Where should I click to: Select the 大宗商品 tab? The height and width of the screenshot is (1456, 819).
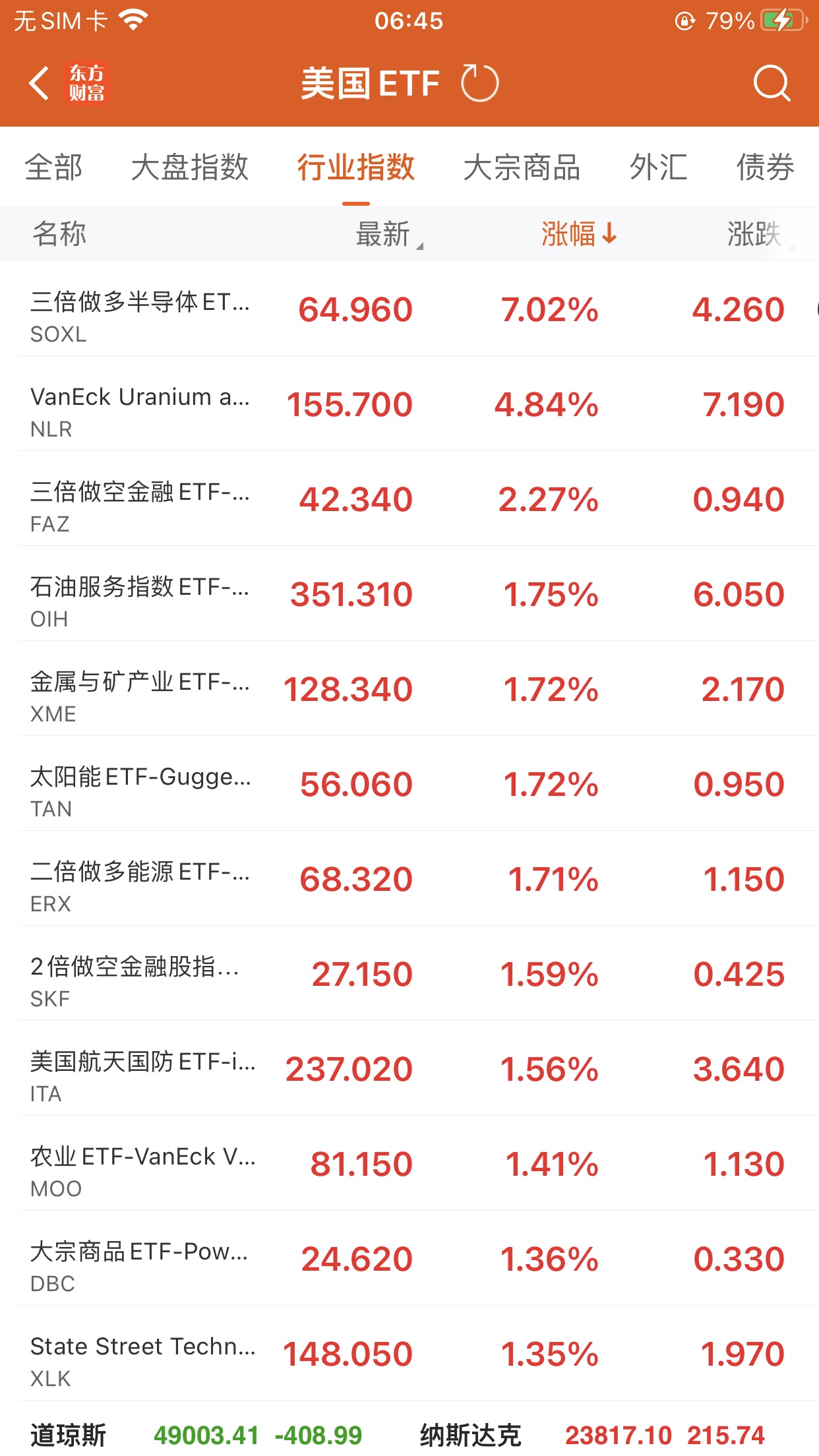click(521, 167)
